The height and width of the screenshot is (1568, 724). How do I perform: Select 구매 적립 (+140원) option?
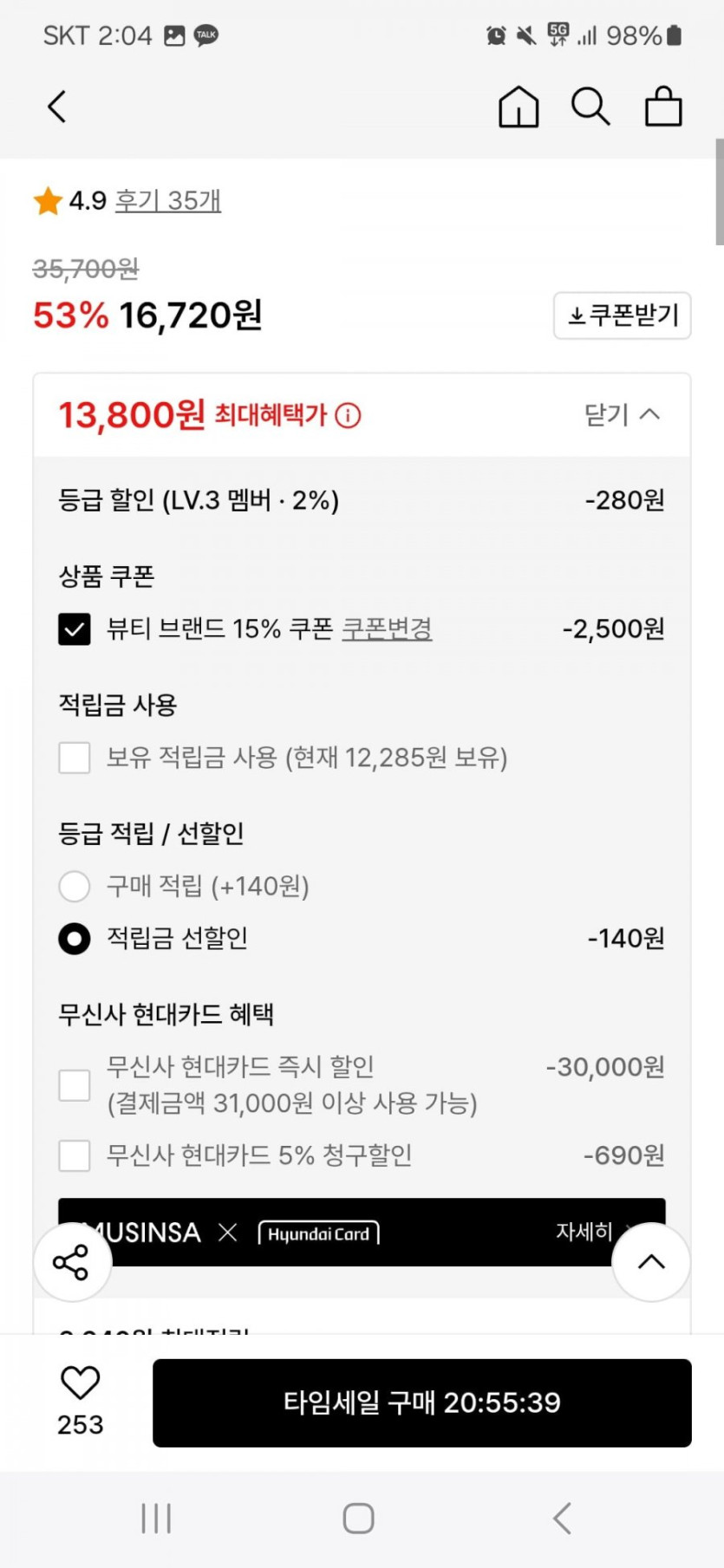click(x=75, y=886)
